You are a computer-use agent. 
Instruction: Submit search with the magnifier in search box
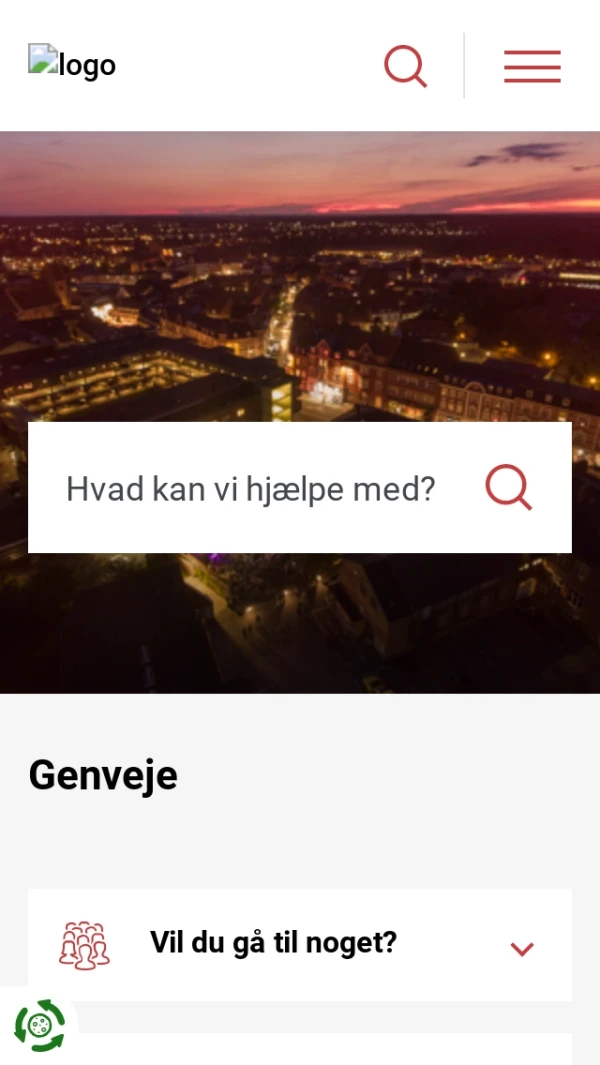pos(508,488)
